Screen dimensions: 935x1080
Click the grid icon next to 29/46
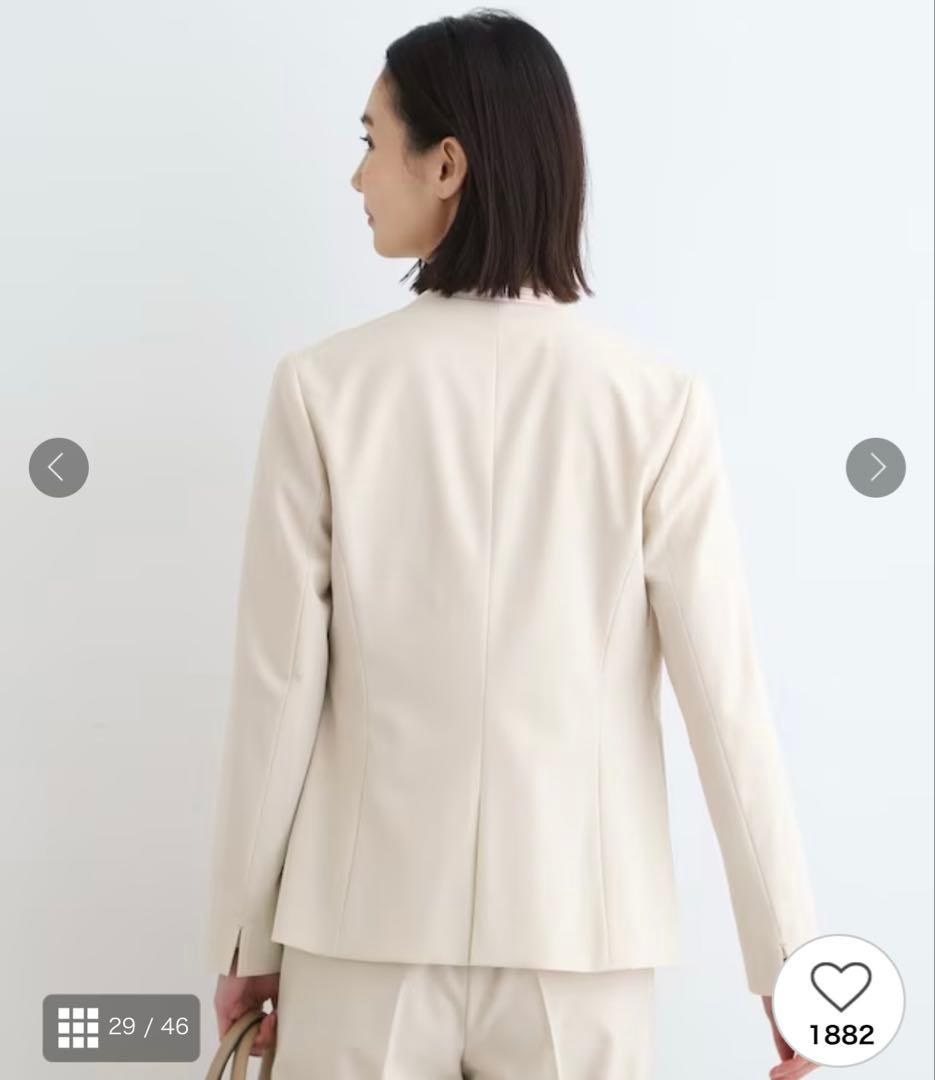79,1026
